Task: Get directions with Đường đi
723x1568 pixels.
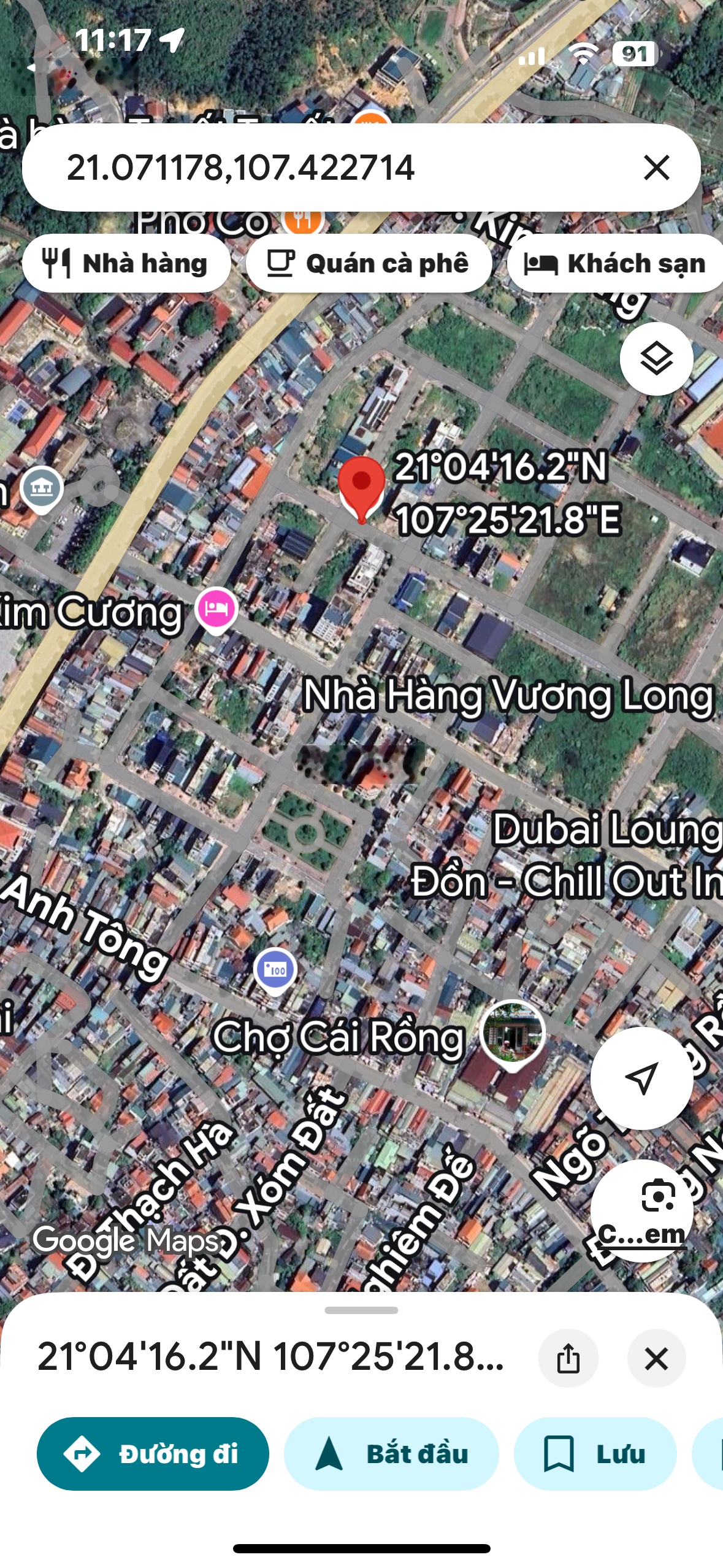Action: point(153,1453)
